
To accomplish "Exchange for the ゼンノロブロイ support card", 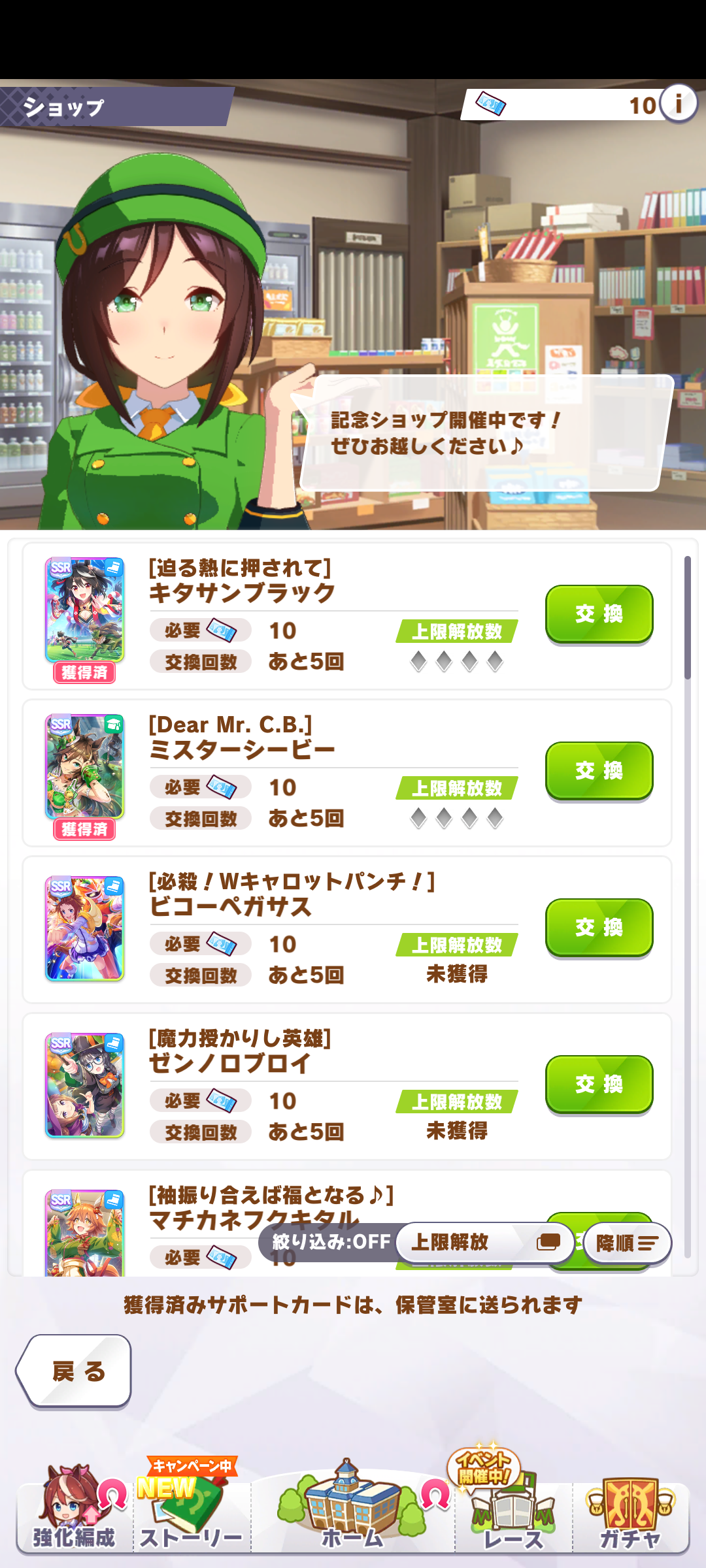I will 599,1085.
